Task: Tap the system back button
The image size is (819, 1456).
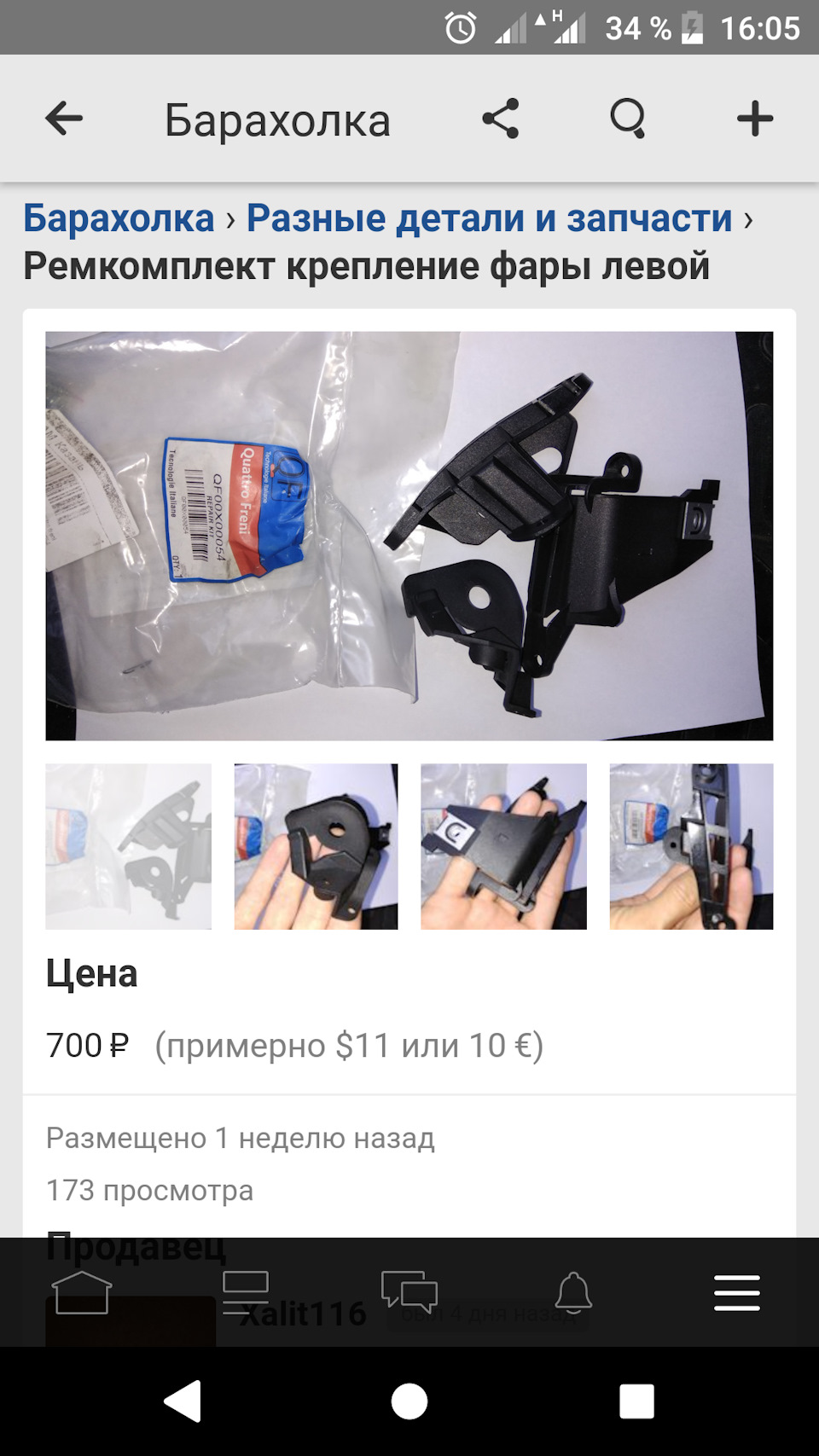Action: click(183, 1401)
